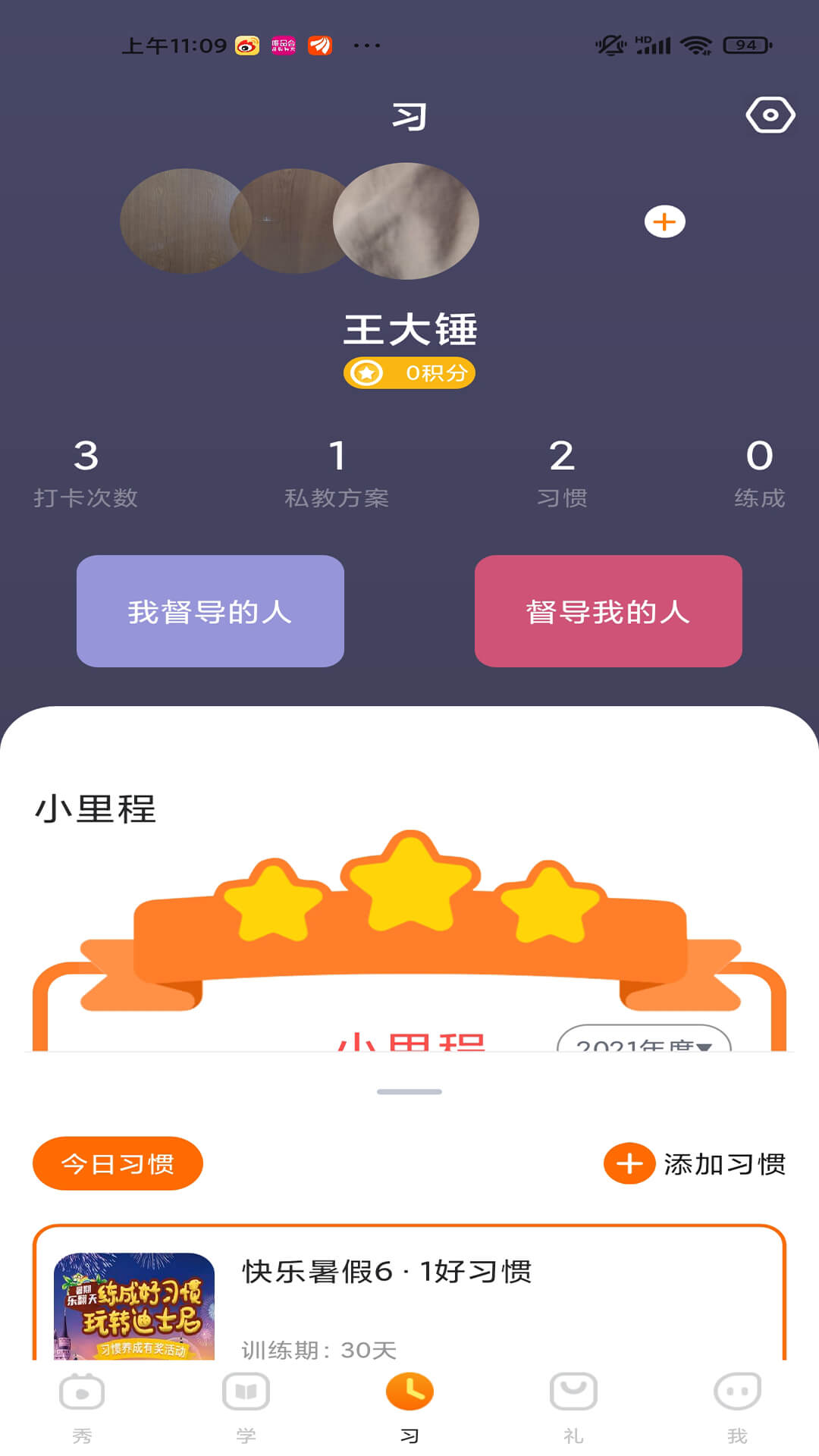Click the 督导我的人 button
Image resolution: width=819 pixels, height=1456 pixels.
[608, 610]
